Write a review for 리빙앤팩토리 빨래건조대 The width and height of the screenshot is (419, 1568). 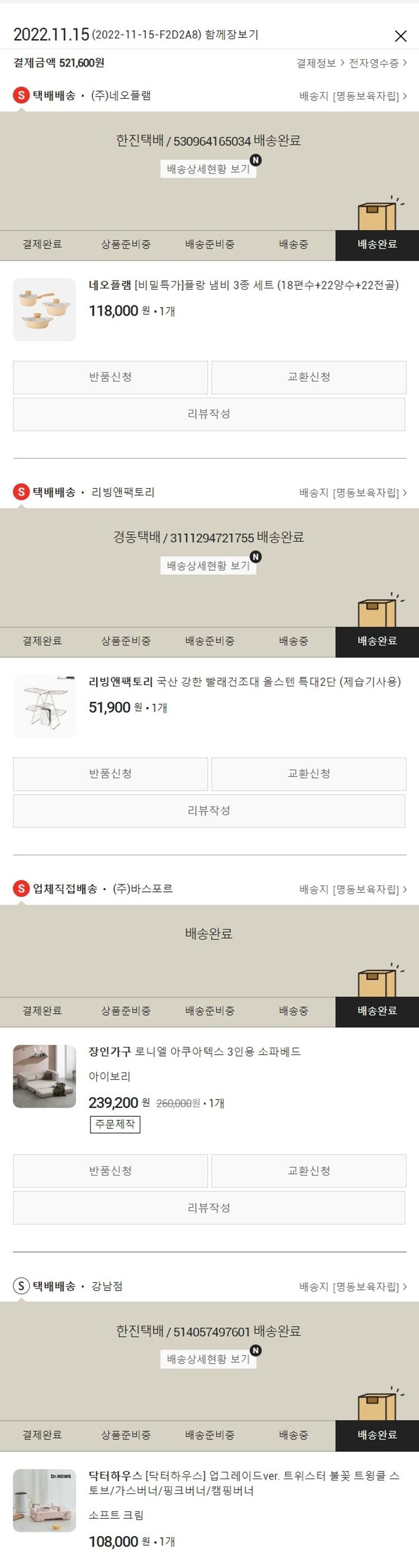(209, 811)
